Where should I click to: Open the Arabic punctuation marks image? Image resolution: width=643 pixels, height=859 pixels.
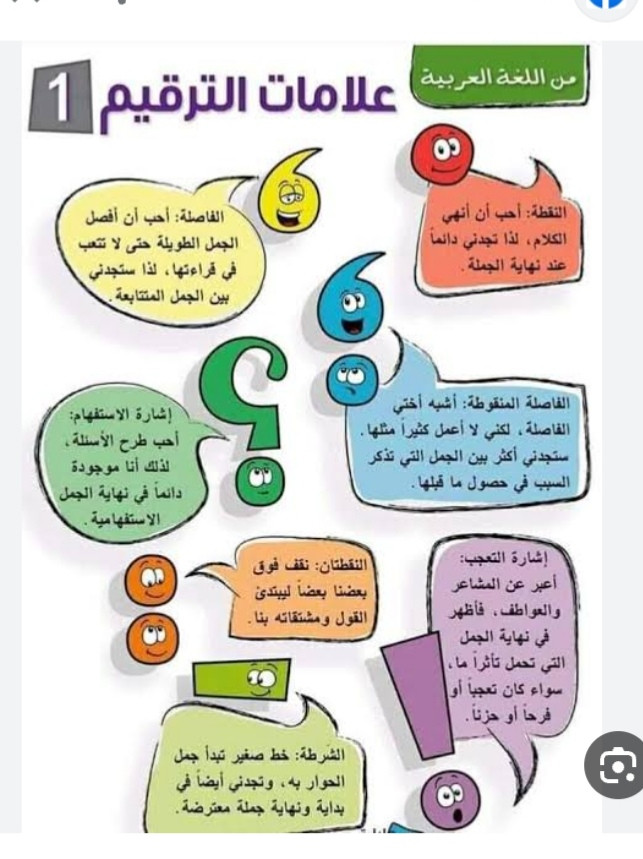(310, 440)
